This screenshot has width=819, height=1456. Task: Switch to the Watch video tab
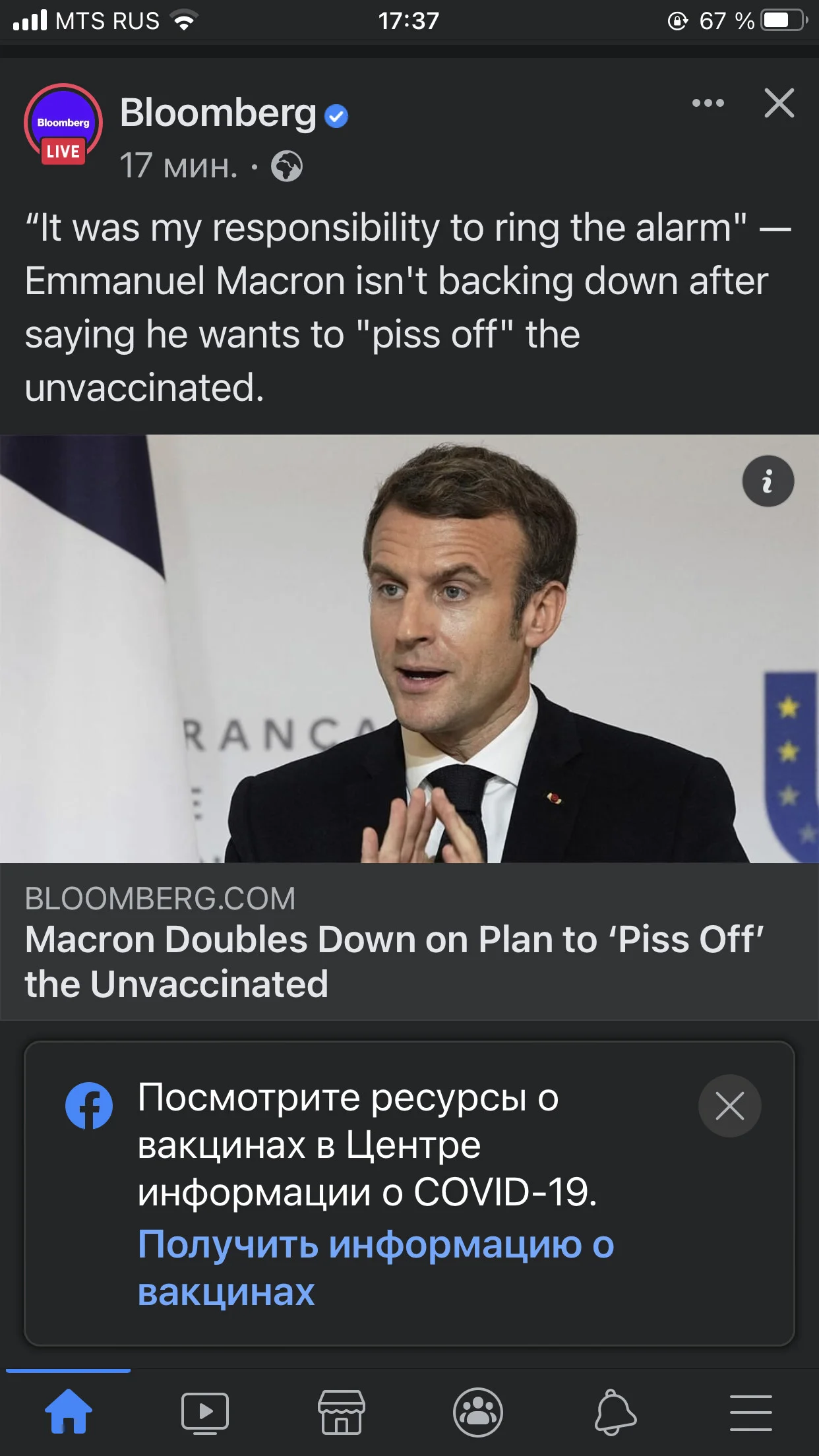205,1413
